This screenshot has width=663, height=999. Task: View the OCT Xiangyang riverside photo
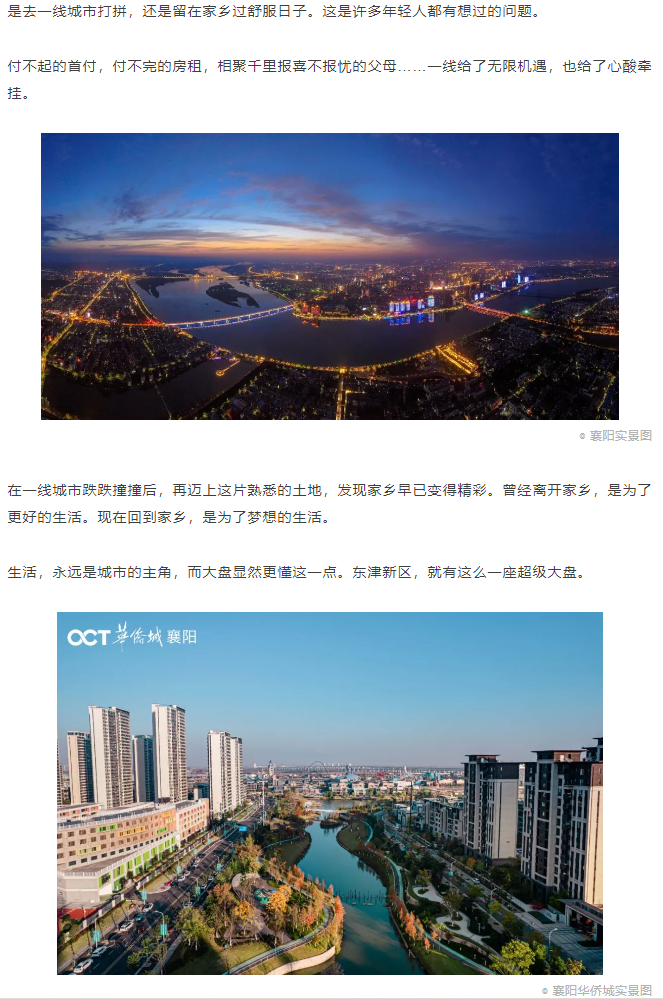[329, 792]
